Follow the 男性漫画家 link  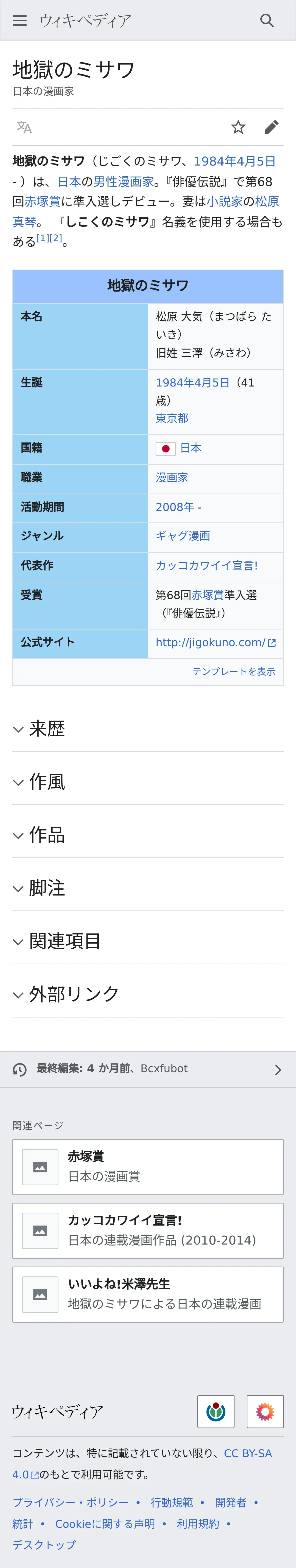[x=124, y=181]
